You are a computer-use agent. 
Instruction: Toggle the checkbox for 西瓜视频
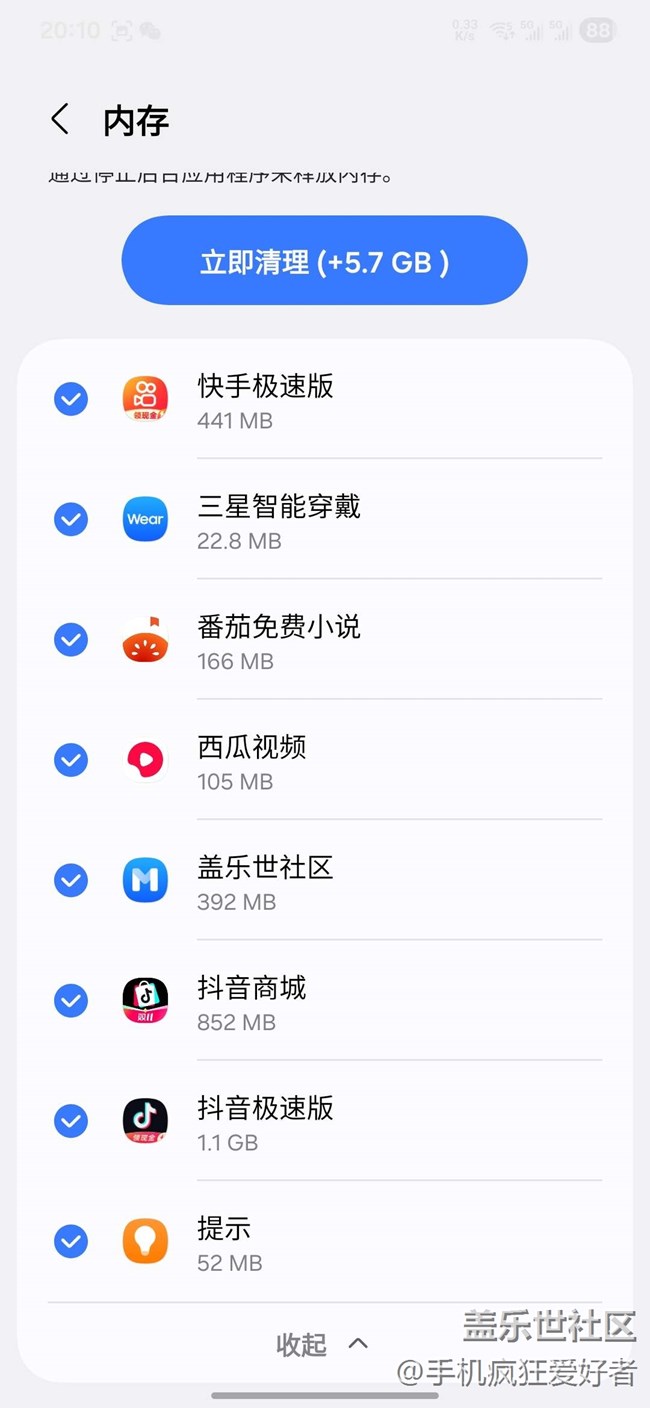(x=70, y=760)
